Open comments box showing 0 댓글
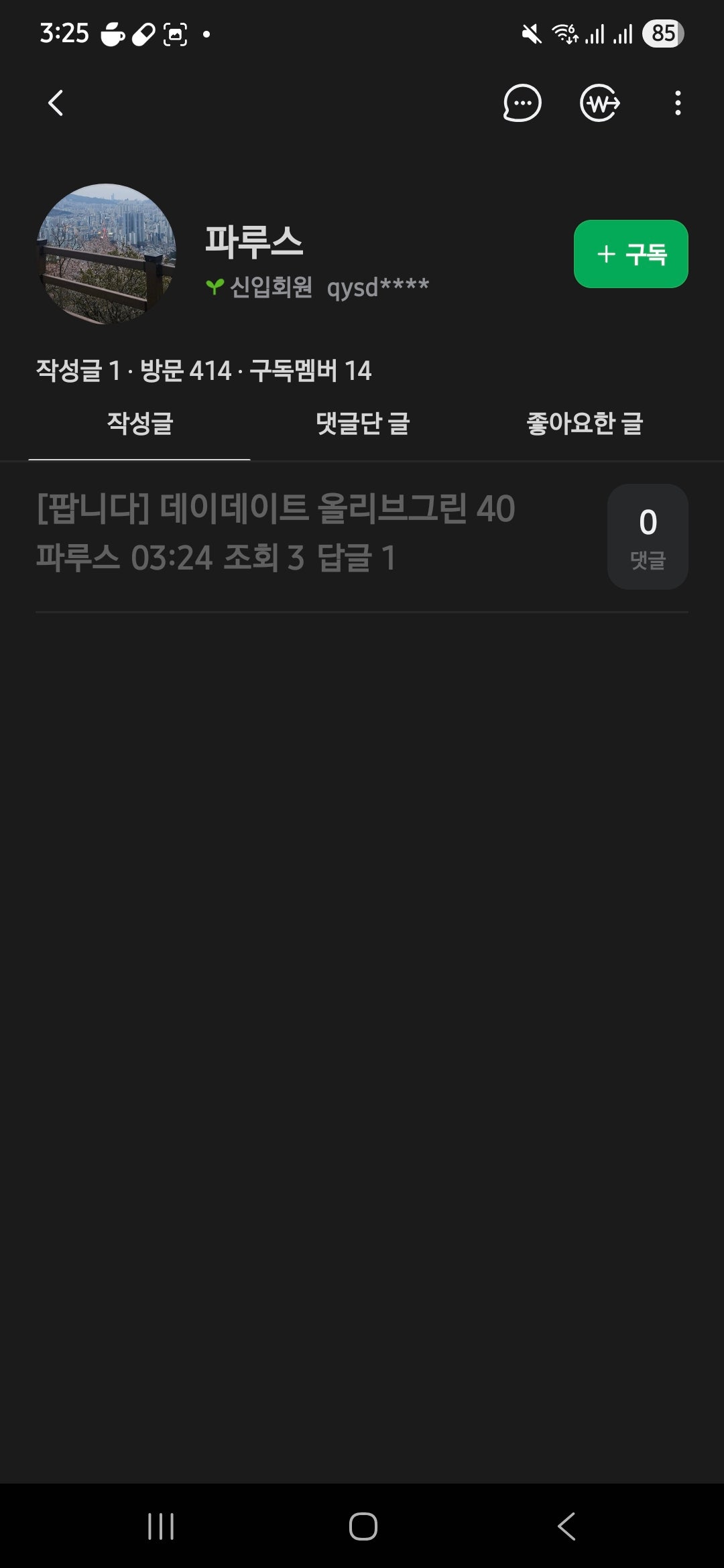The height and width of the screenshot is (1568, 724). pyautogui.click(x=648, y=537)
